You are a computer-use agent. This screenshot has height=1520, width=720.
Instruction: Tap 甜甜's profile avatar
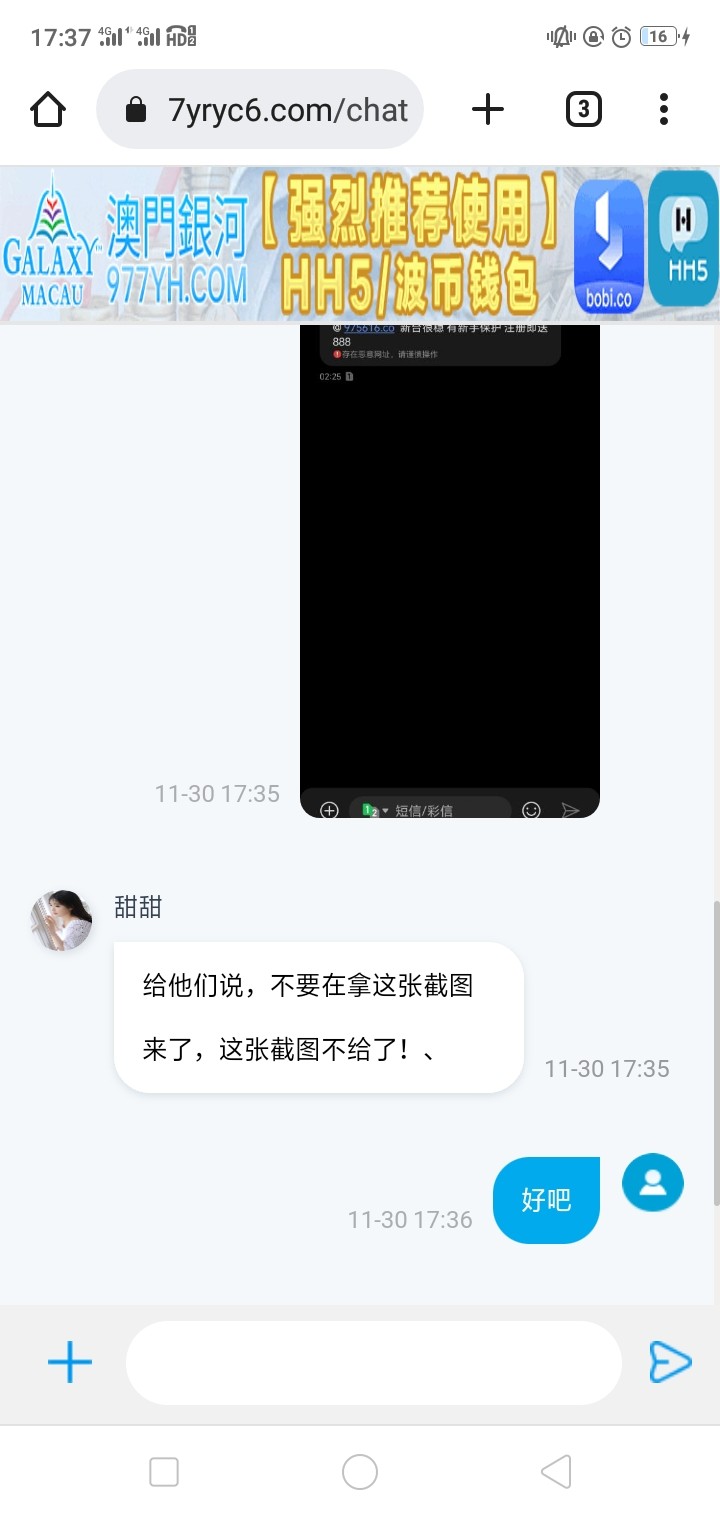click(x=62, y=920)
